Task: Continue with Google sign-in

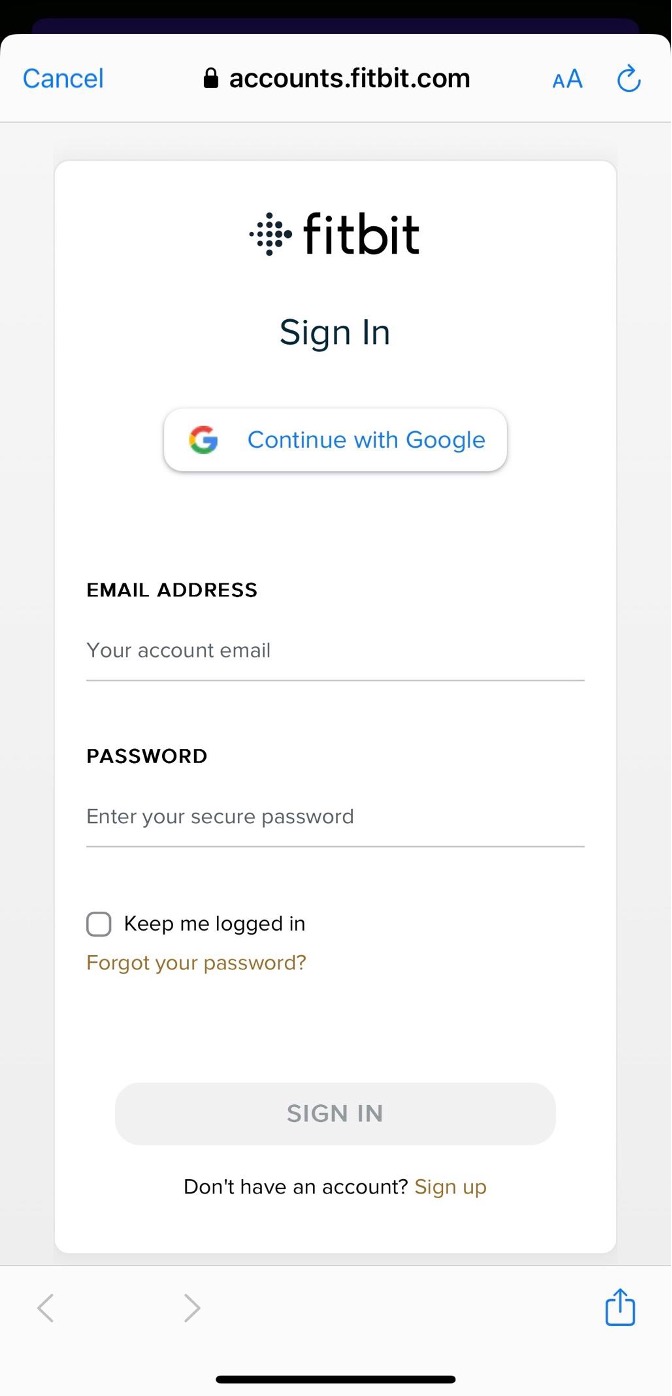Action: pos(335,440)
